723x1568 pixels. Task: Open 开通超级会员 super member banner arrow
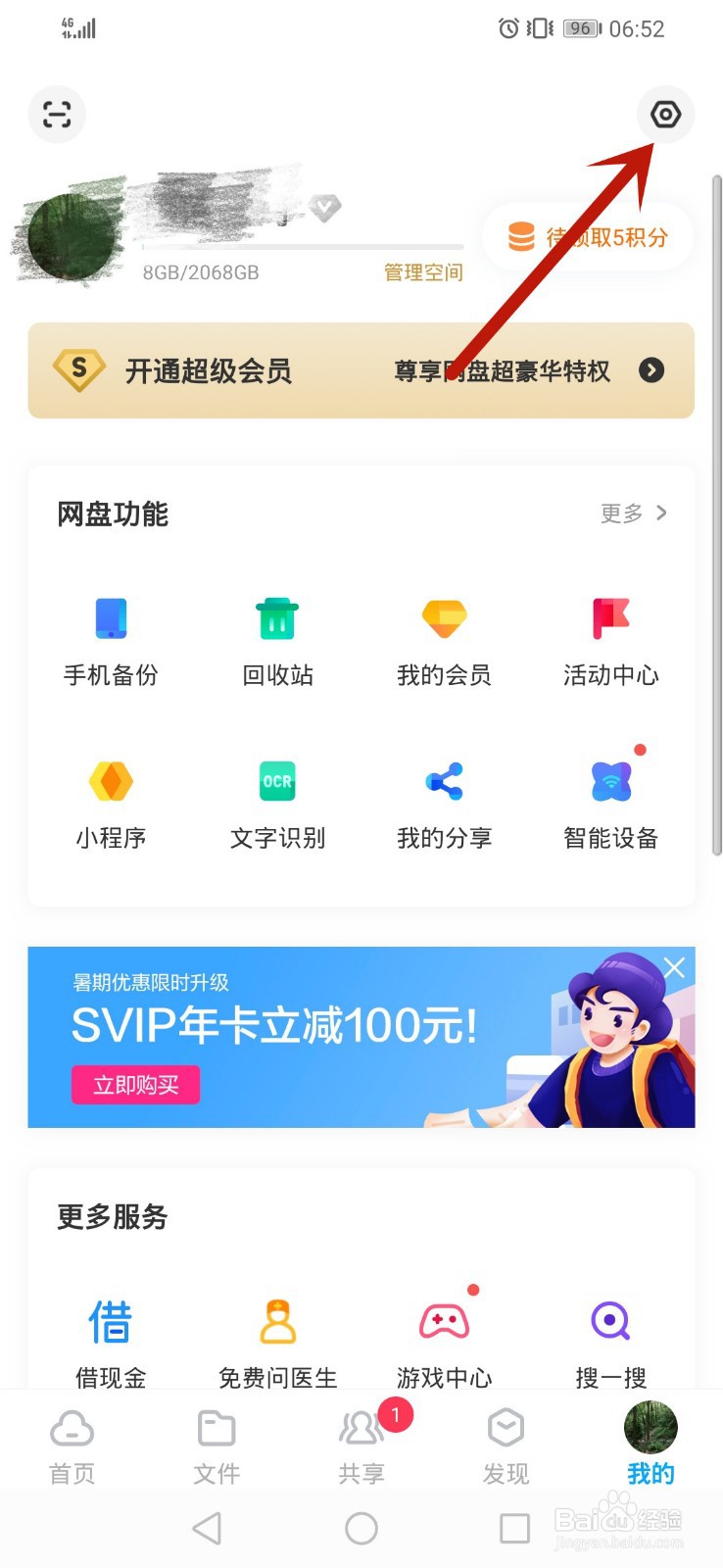click(650, 371)
